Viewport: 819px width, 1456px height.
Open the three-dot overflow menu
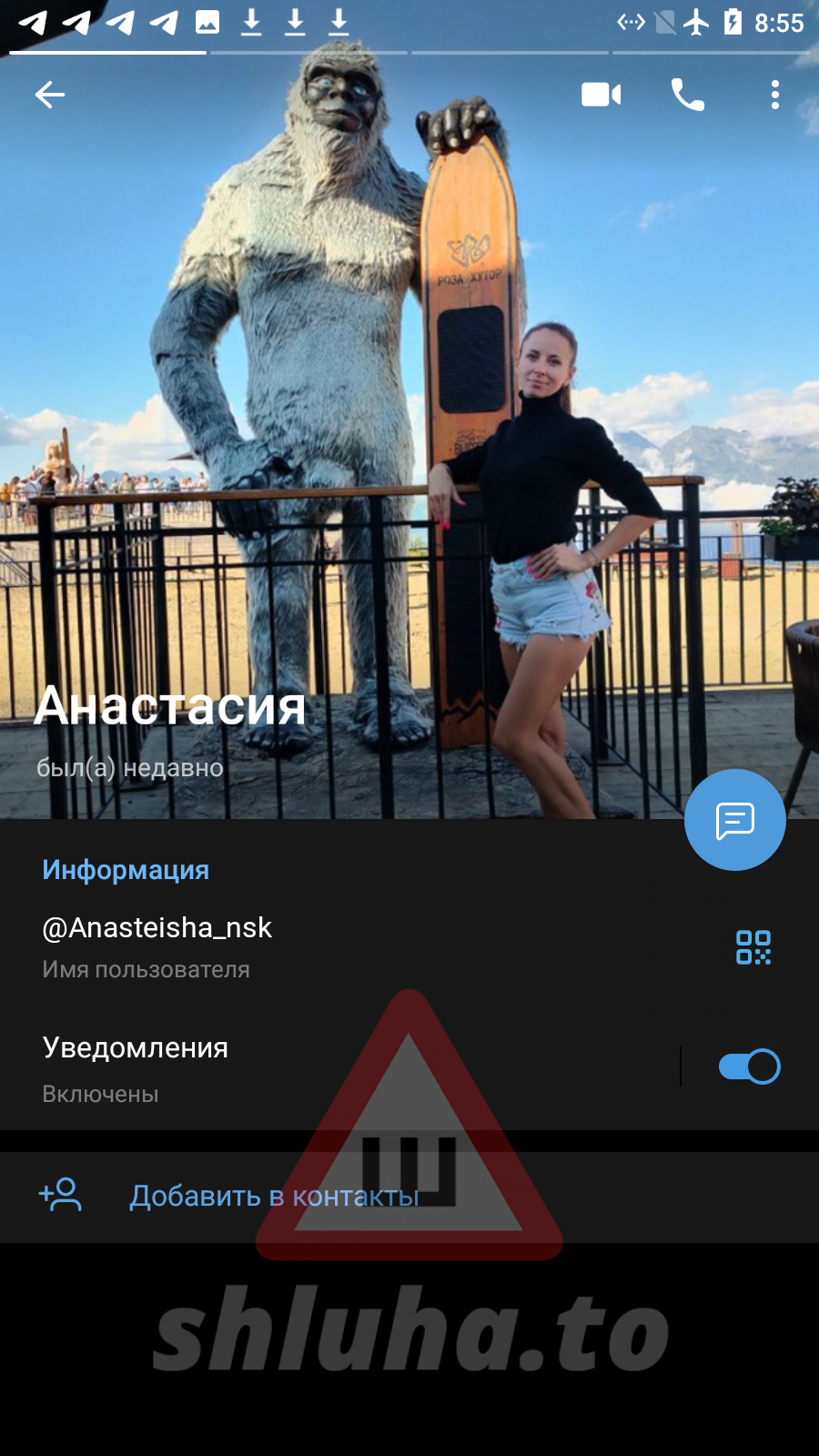pyautogui.click(x=774, y=95)
